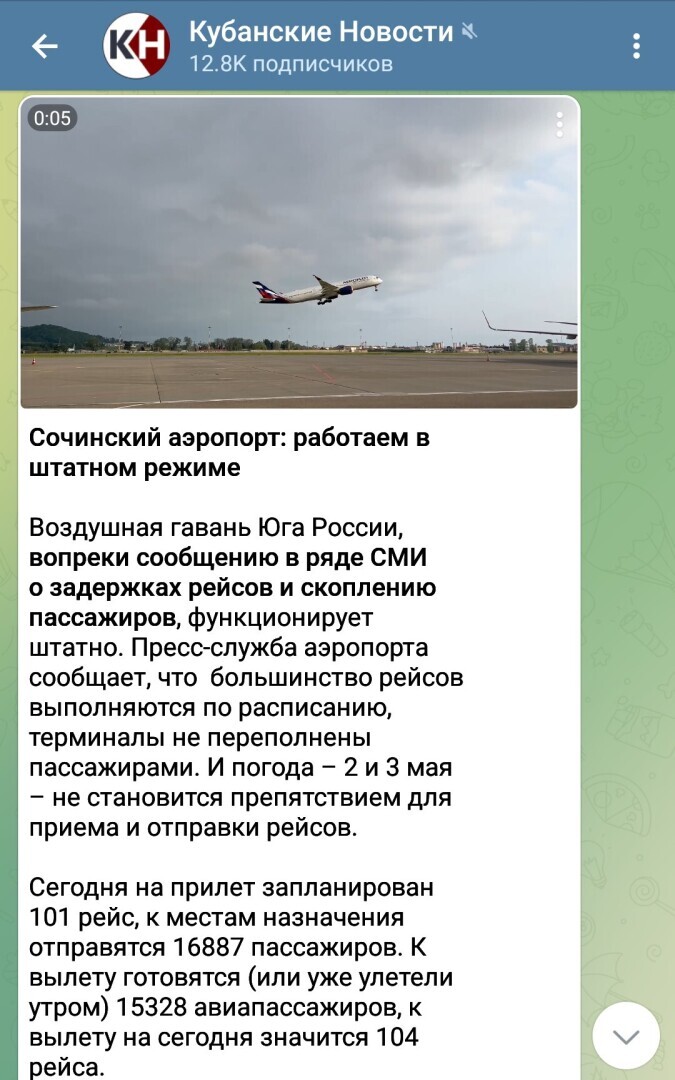The width and height of the screenshot is (675, 1080).
Task: Open the video's three-dot options
Action: (x=559, y=124)
